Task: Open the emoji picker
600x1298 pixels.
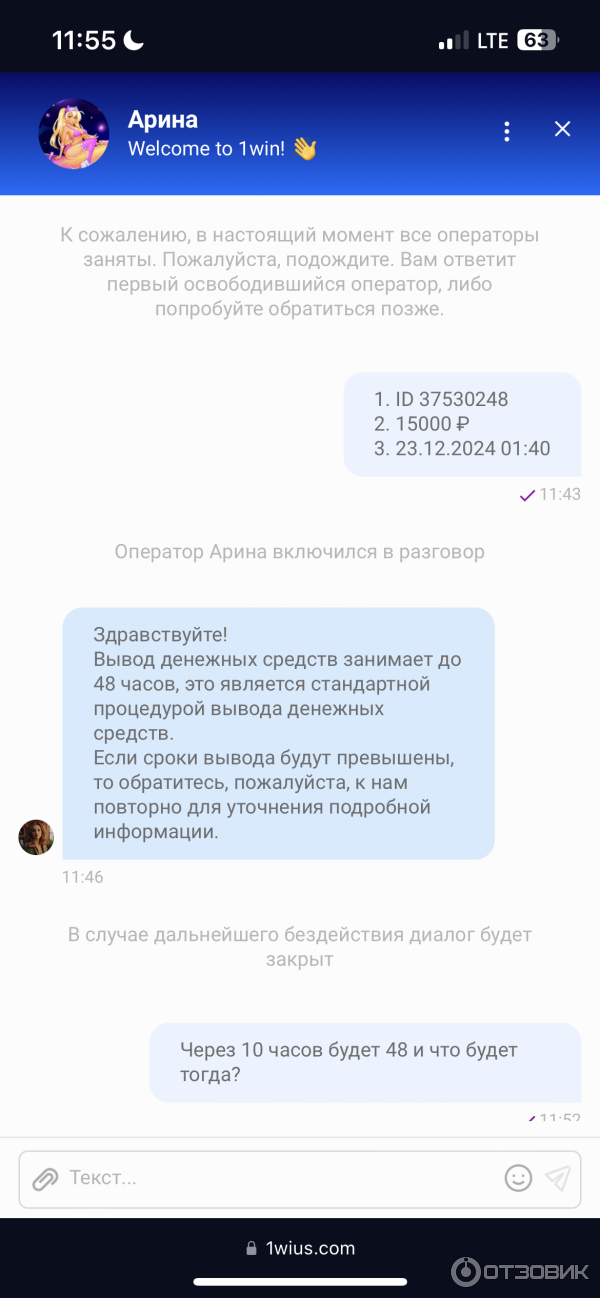Action: 518,1178
